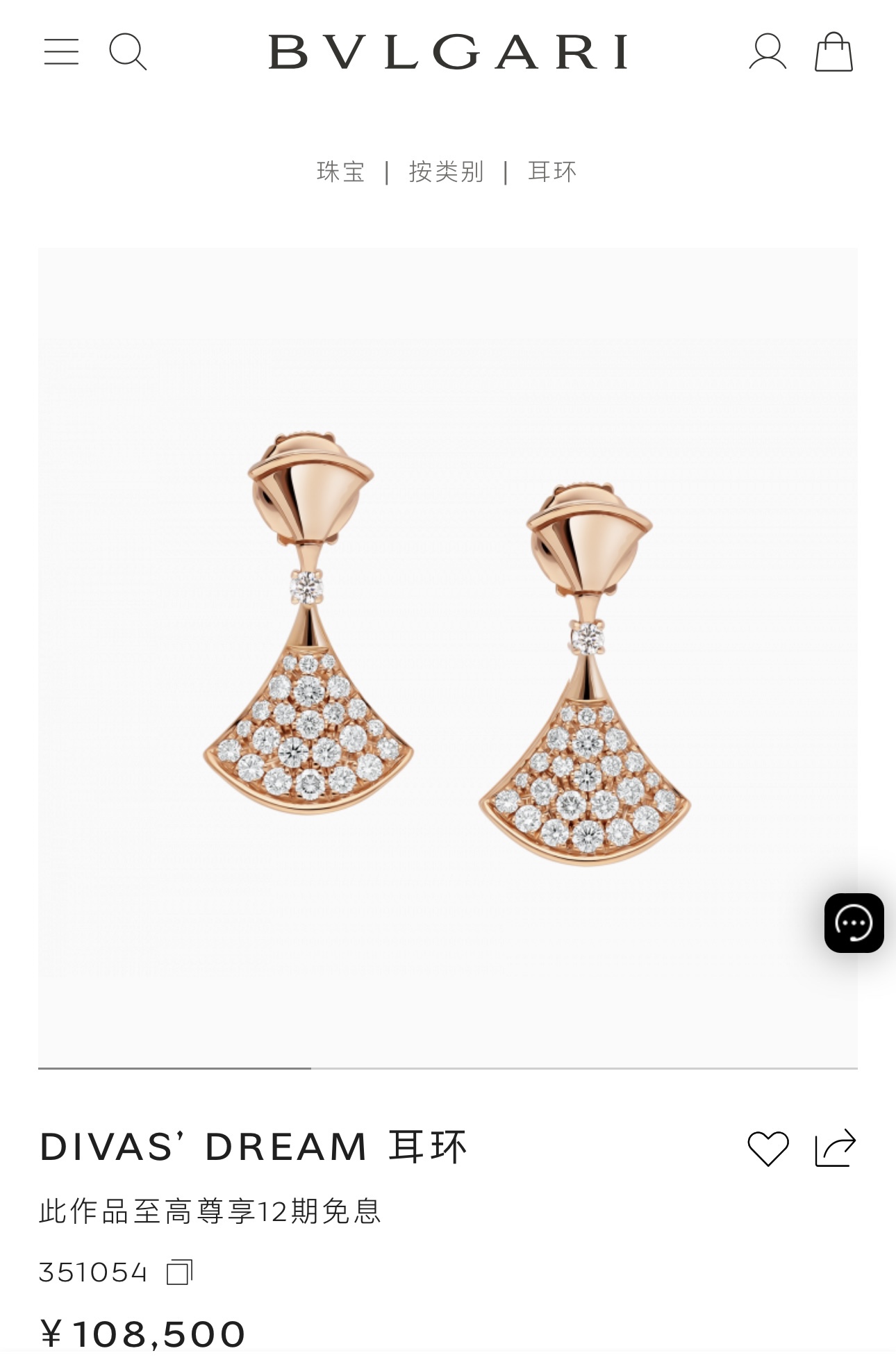Add DIVAS' DREAM earrings to wishlist
Viewport: 896px width, 1369px height.
coord(768,1148)
